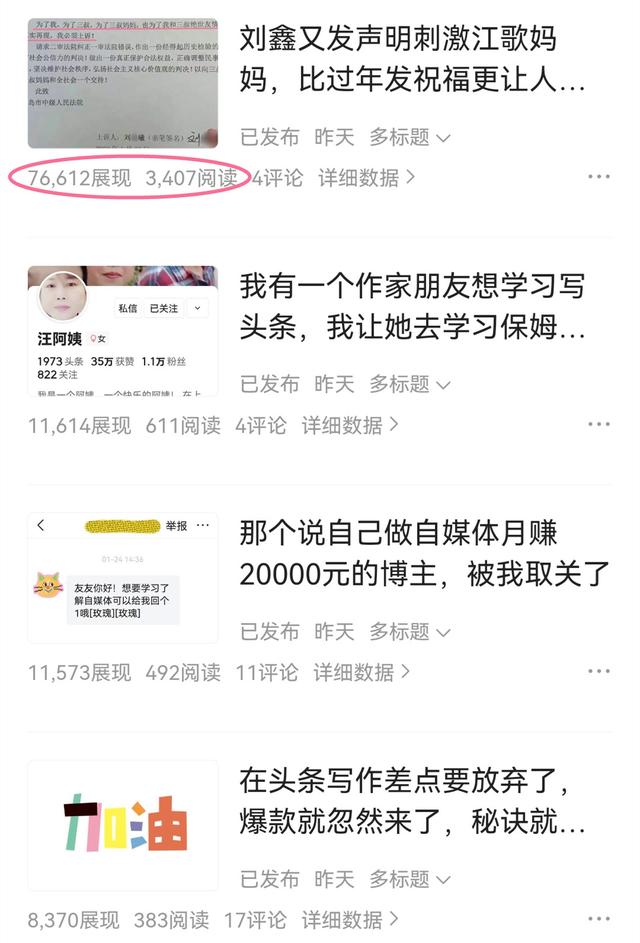Expand 多标题 for the 头条写作 article
The width and height of the screenshot is (640, 943).
pos(409,879)
